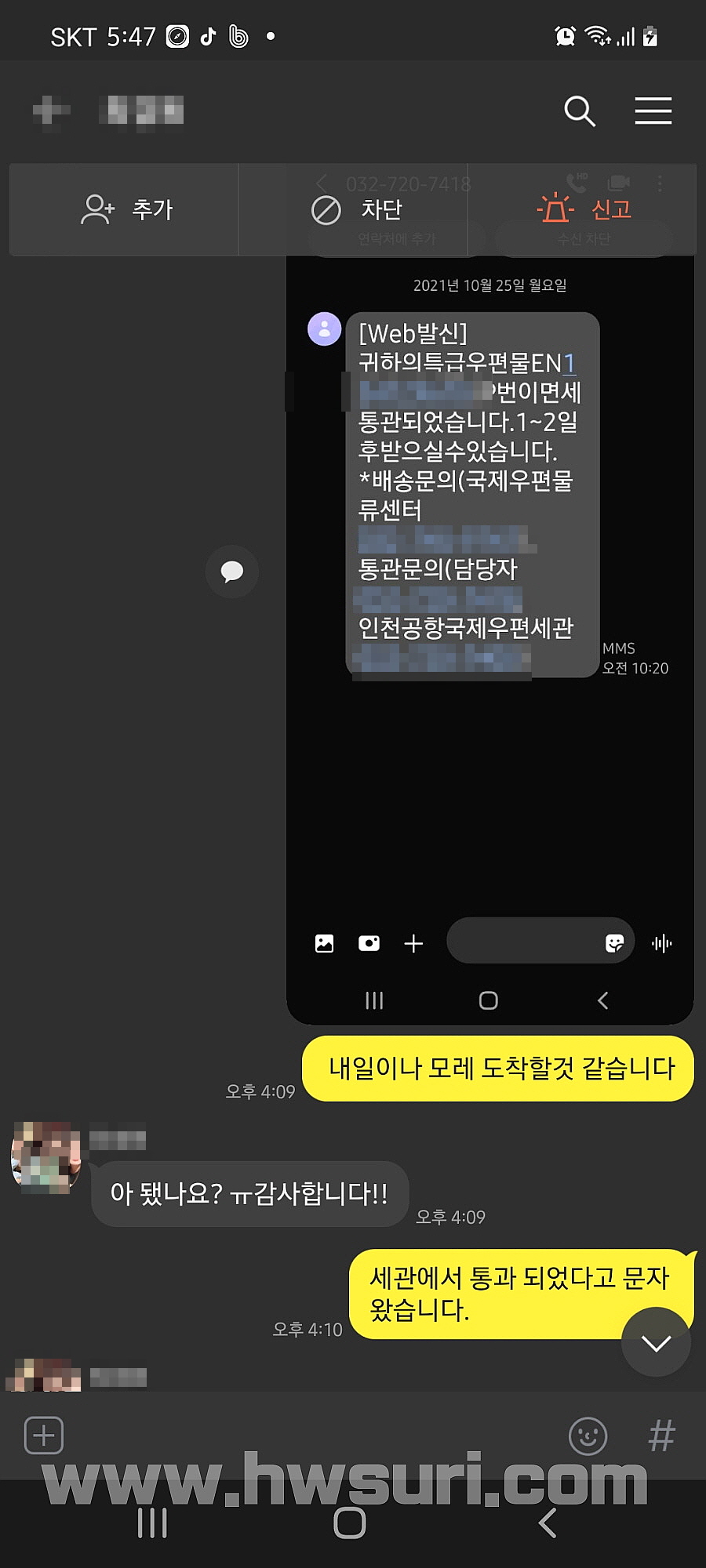
Task: Open the chat room hamburger menu
Action: point(653,111)
